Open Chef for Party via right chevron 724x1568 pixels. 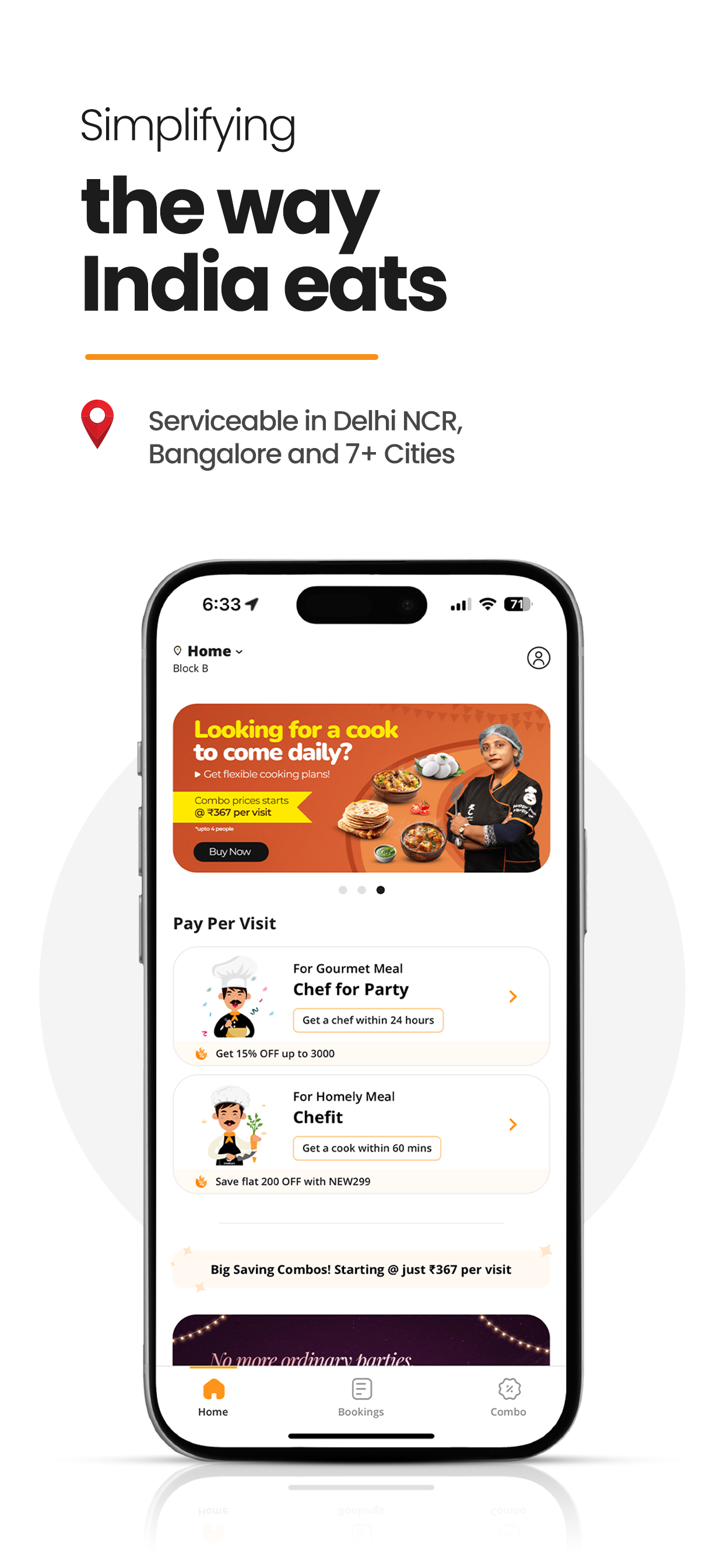pyautogui.click(x=514, y=997)
